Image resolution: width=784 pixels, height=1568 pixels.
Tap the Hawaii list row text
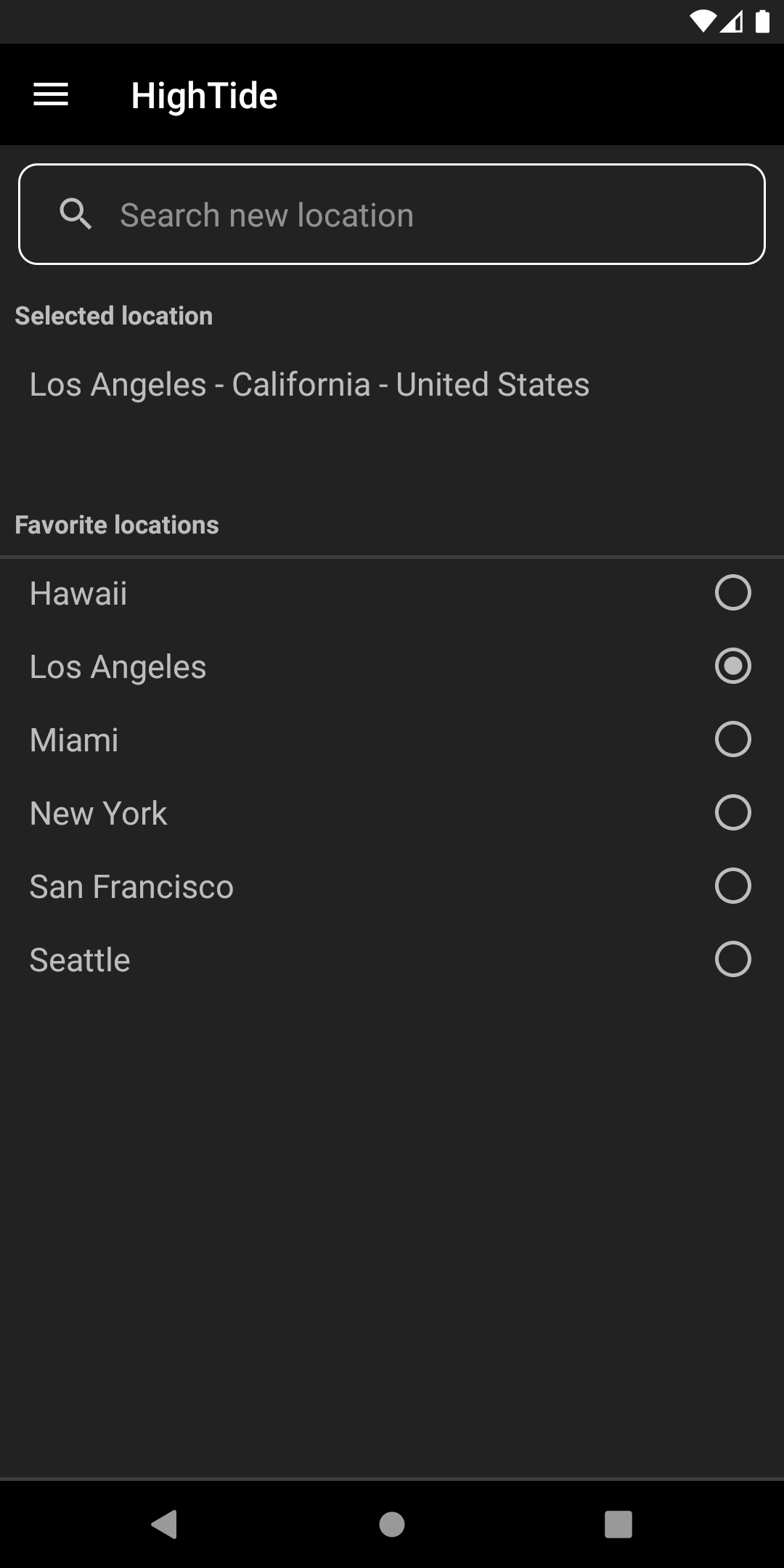(78, 592)
